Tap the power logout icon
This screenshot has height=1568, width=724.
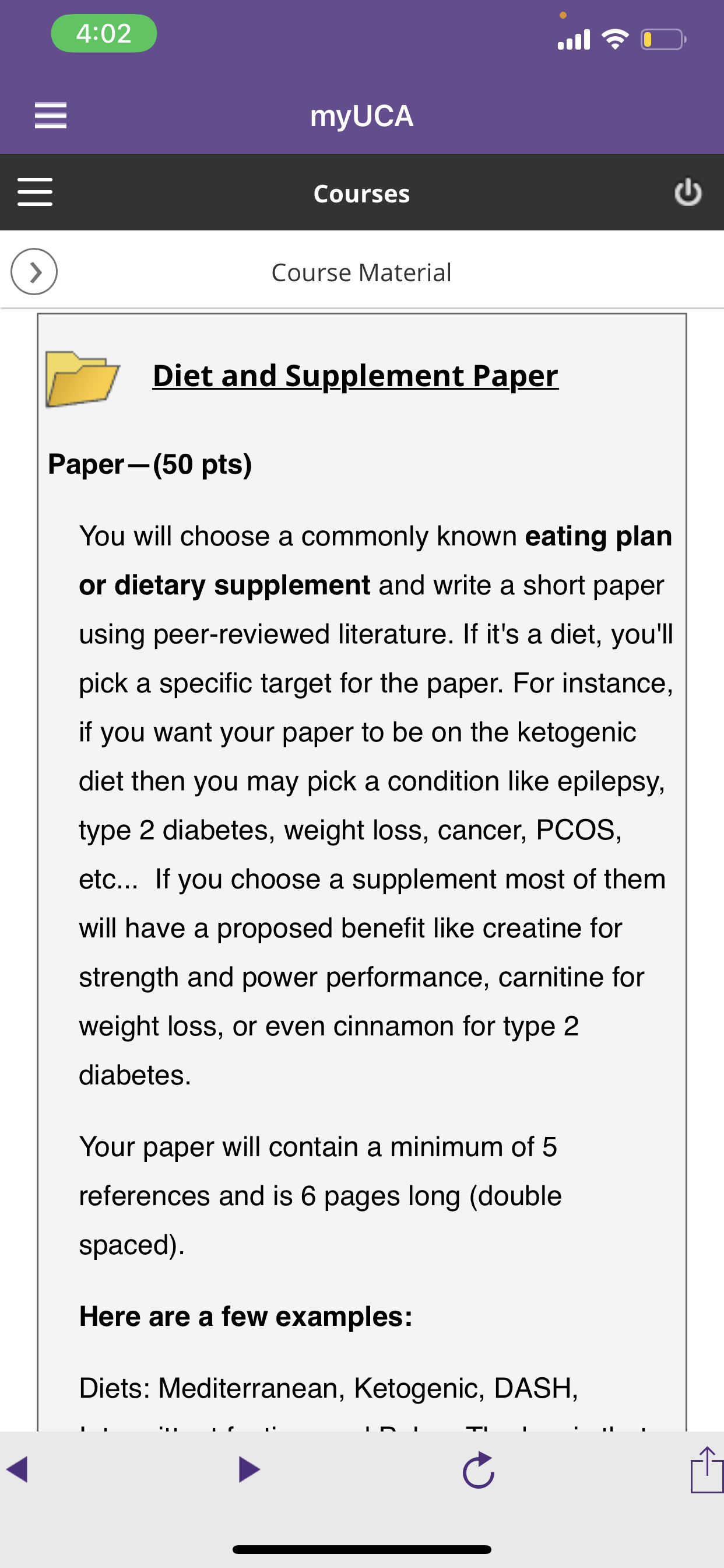(x=688, y=192)
